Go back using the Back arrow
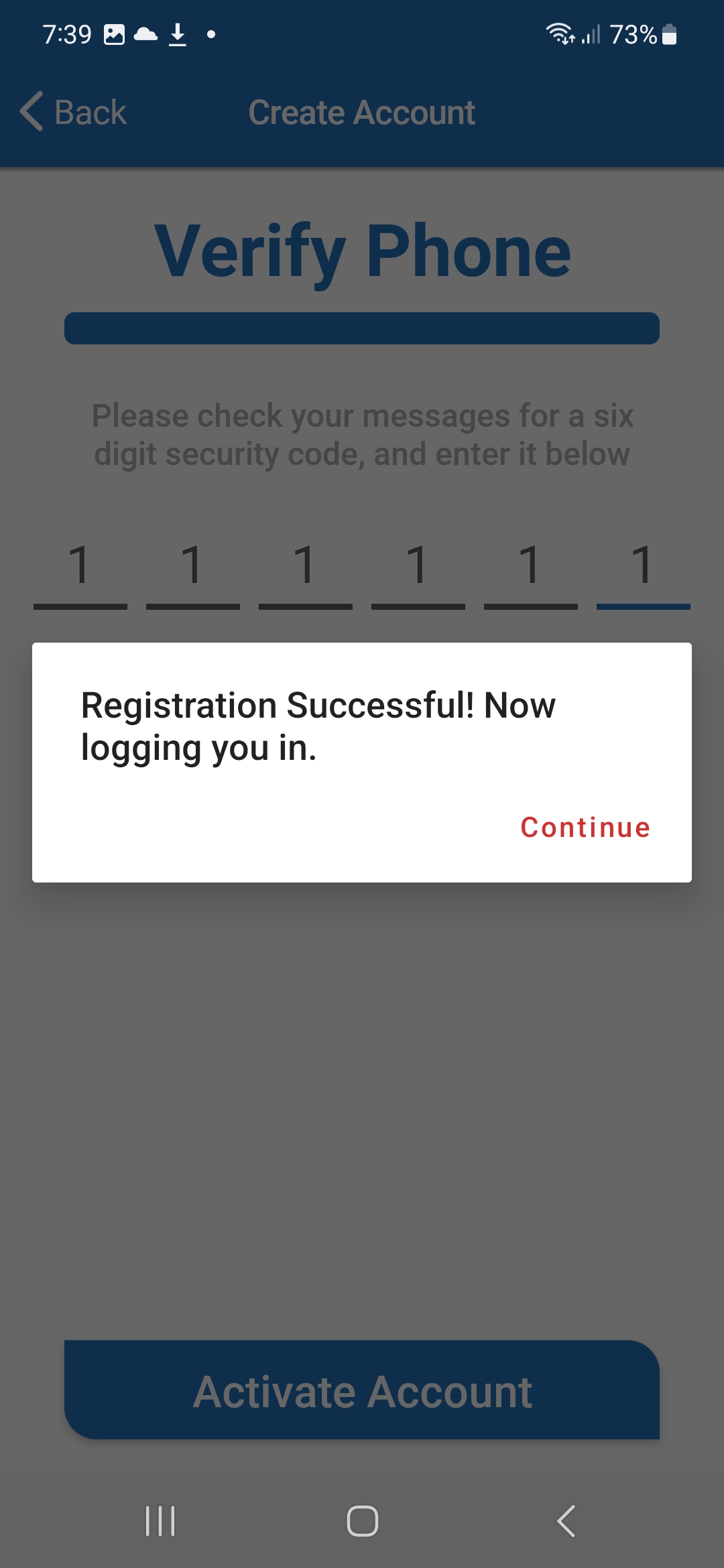 pos(73,112)
